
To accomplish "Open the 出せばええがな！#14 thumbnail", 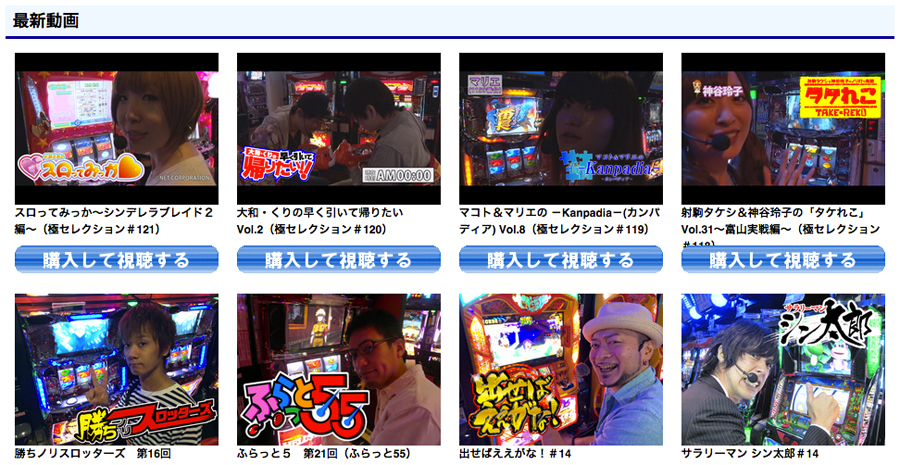I will (561, 369).
